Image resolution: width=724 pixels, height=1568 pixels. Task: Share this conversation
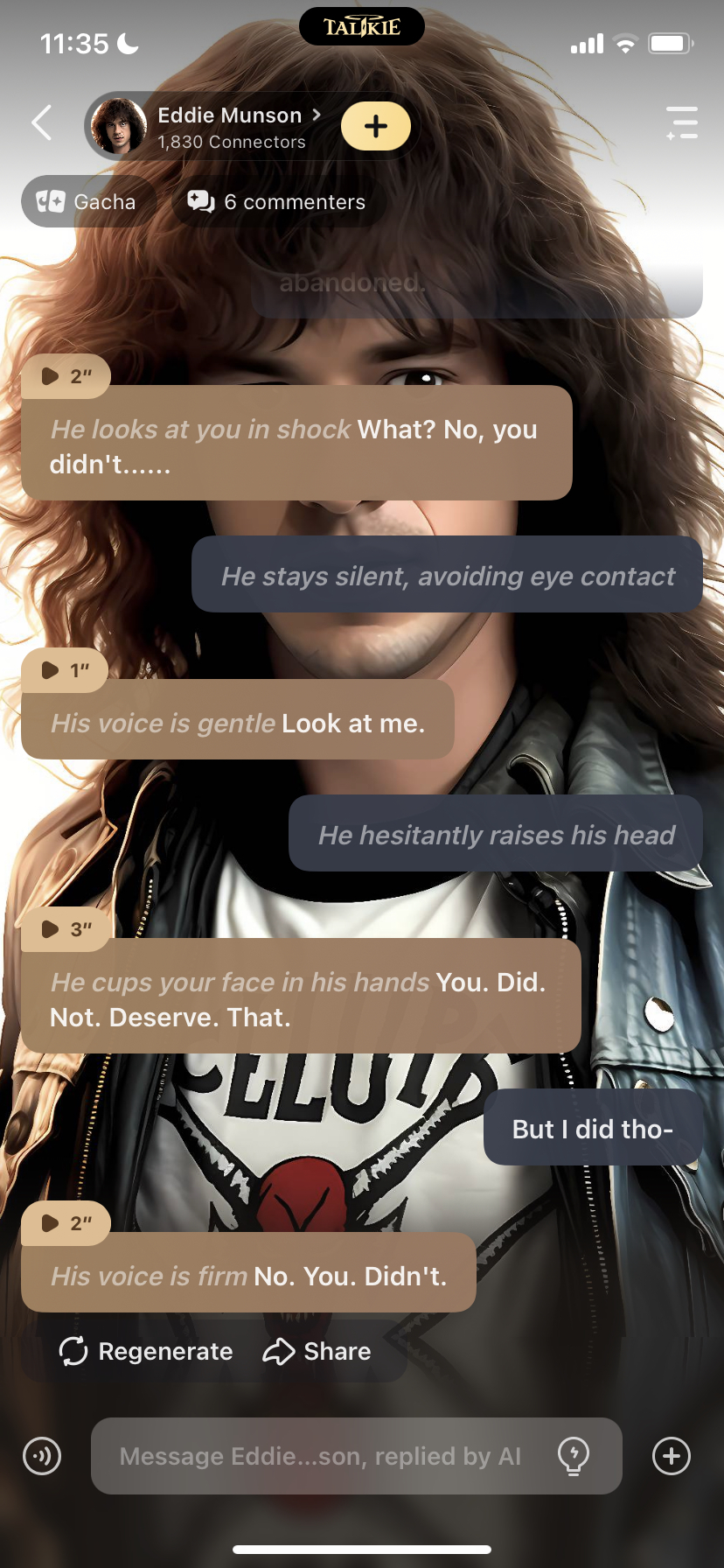point(317,1352)
